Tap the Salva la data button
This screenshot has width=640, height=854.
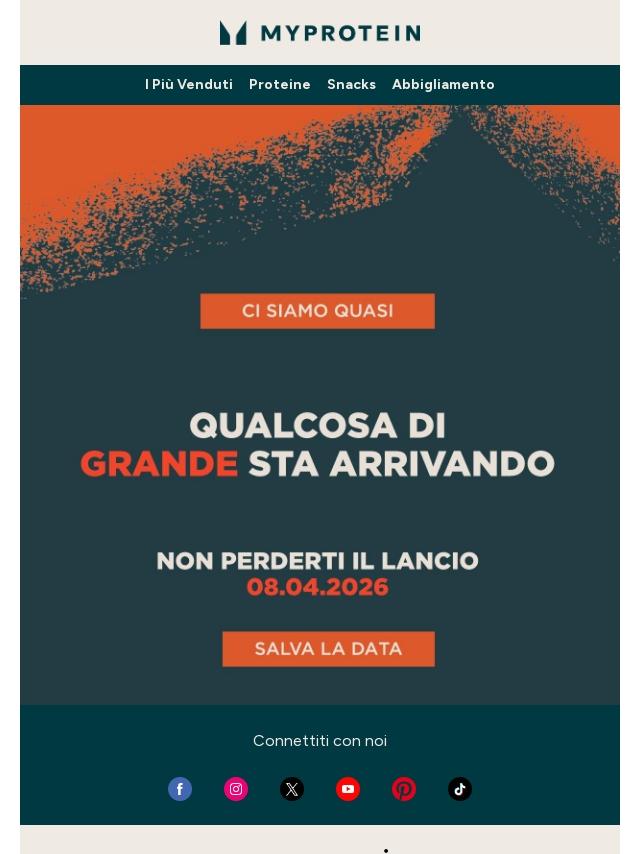(x=328, y=649)
